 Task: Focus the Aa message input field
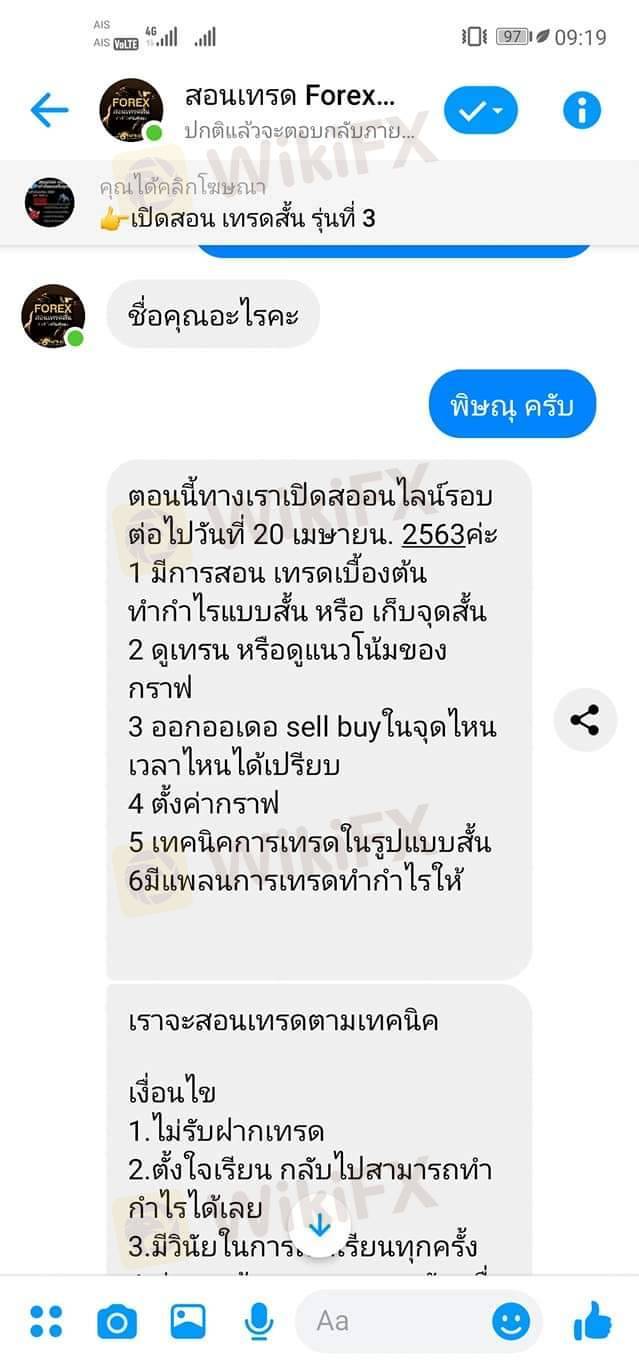pos(400,1322)
